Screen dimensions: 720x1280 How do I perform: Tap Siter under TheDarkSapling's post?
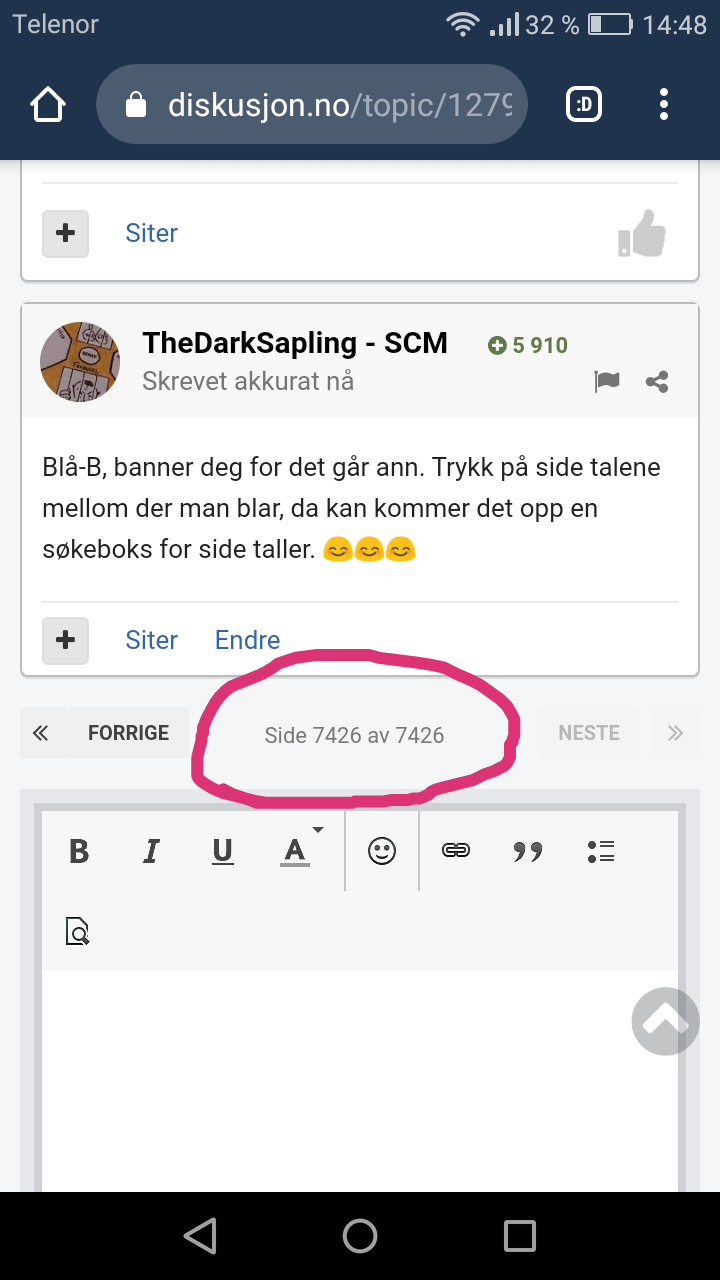click(151, 640)
